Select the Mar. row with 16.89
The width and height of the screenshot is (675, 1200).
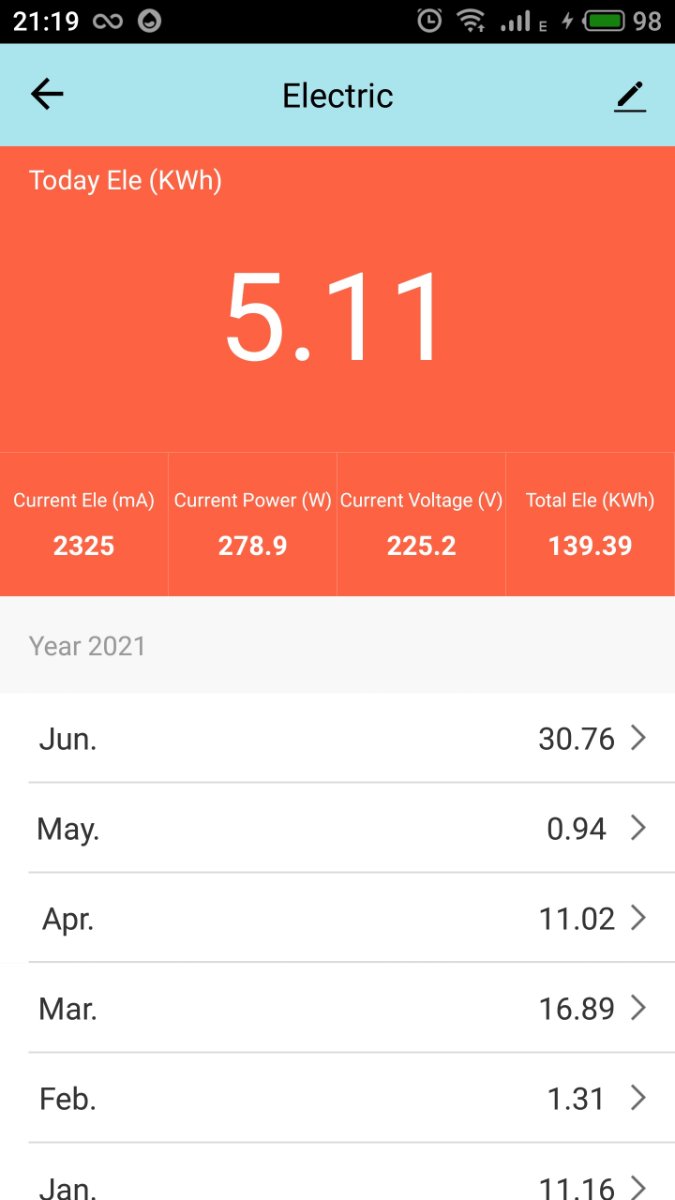[337, 1008]
